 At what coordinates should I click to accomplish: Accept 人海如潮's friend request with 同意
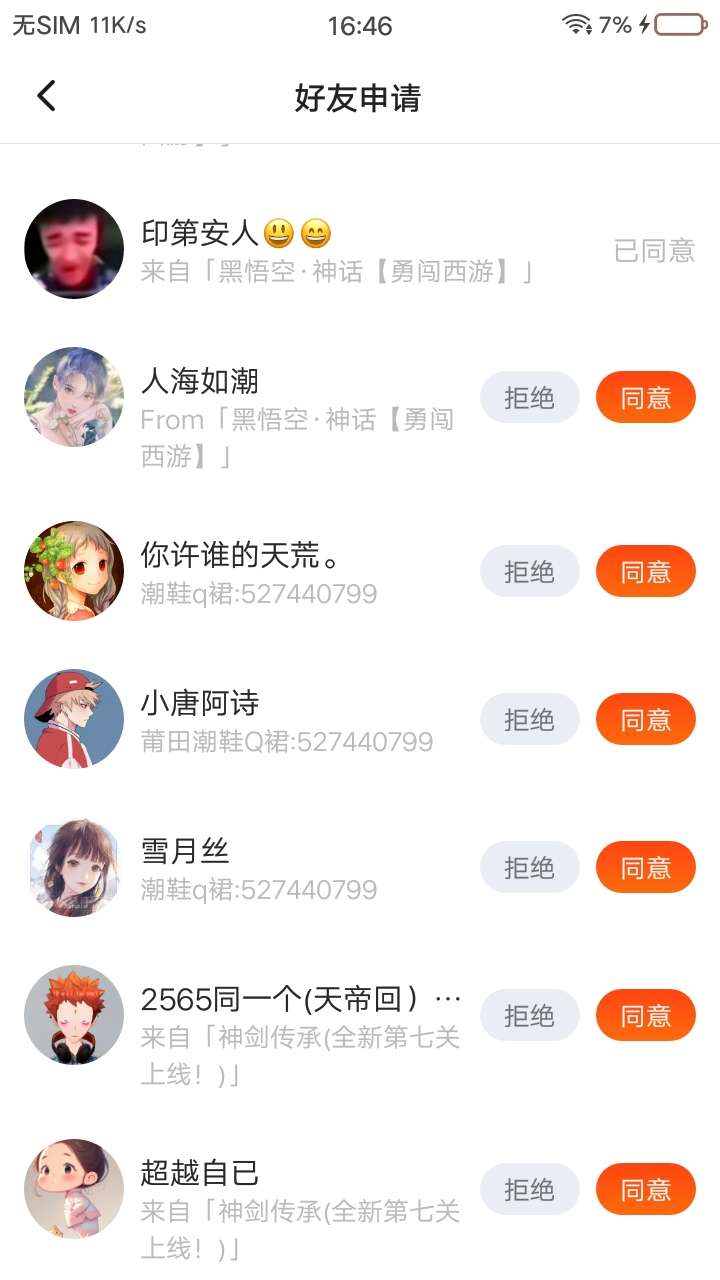[645, 398]
